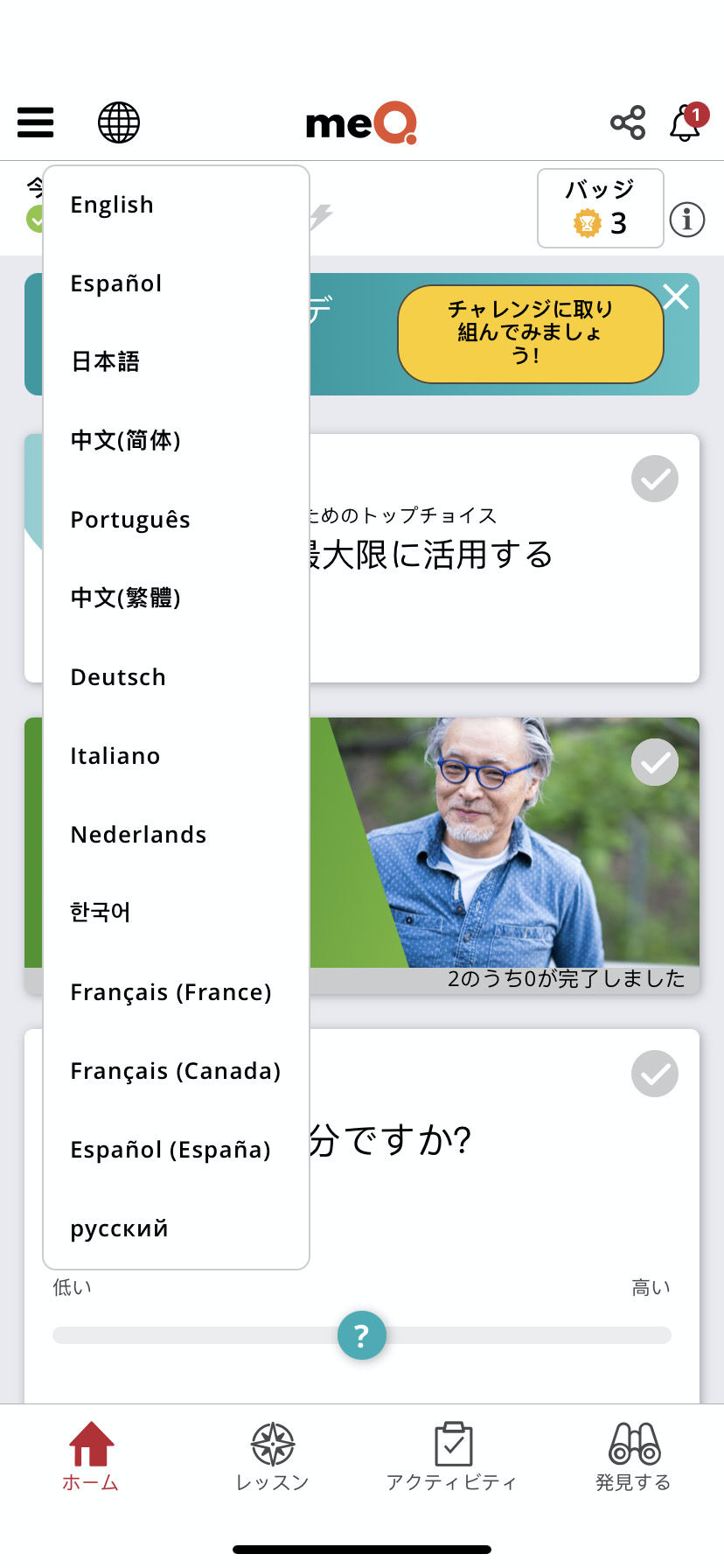The image size is (724, 1568).
Task: Select English from the language list
Action: tap(112, 205)
